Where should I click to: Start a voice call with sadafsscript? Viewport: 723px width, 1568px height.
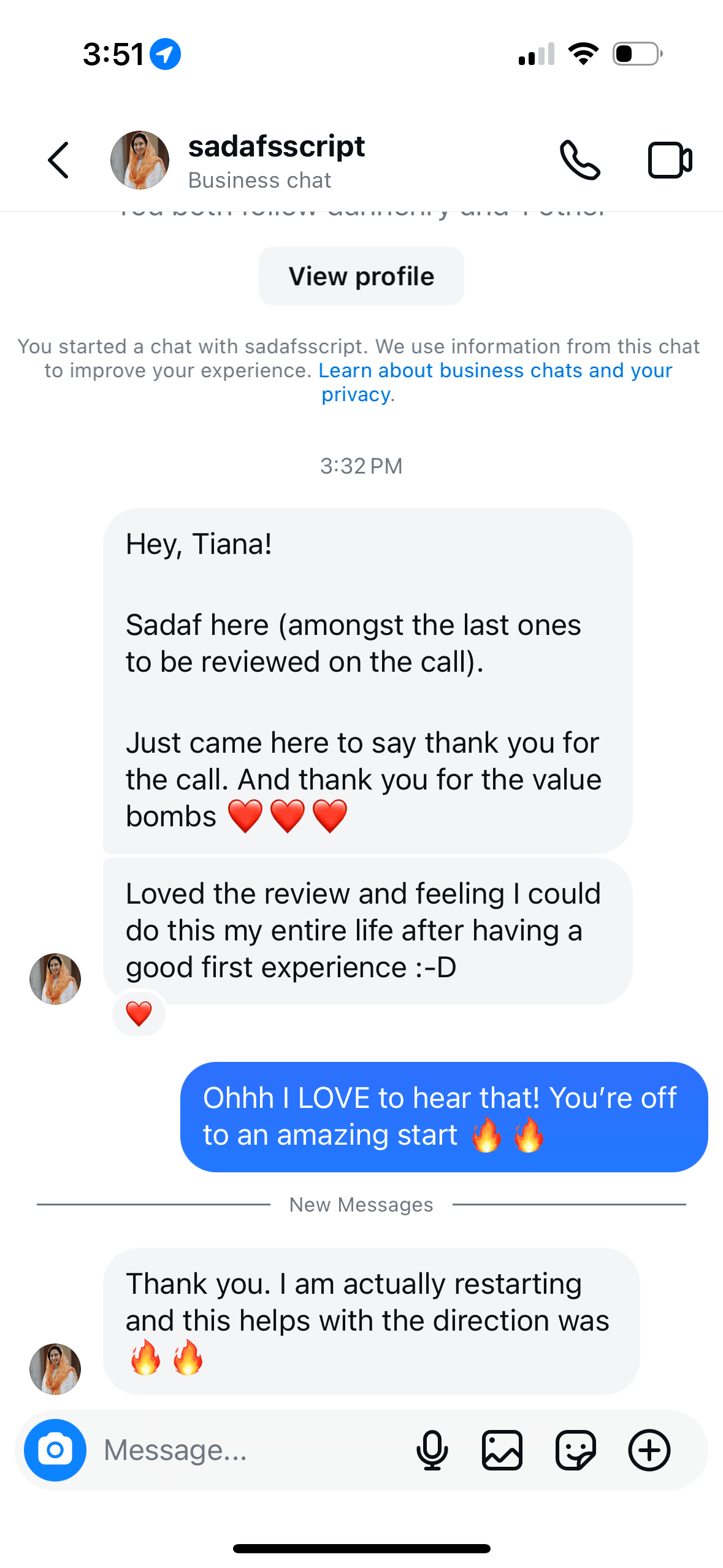580,161
